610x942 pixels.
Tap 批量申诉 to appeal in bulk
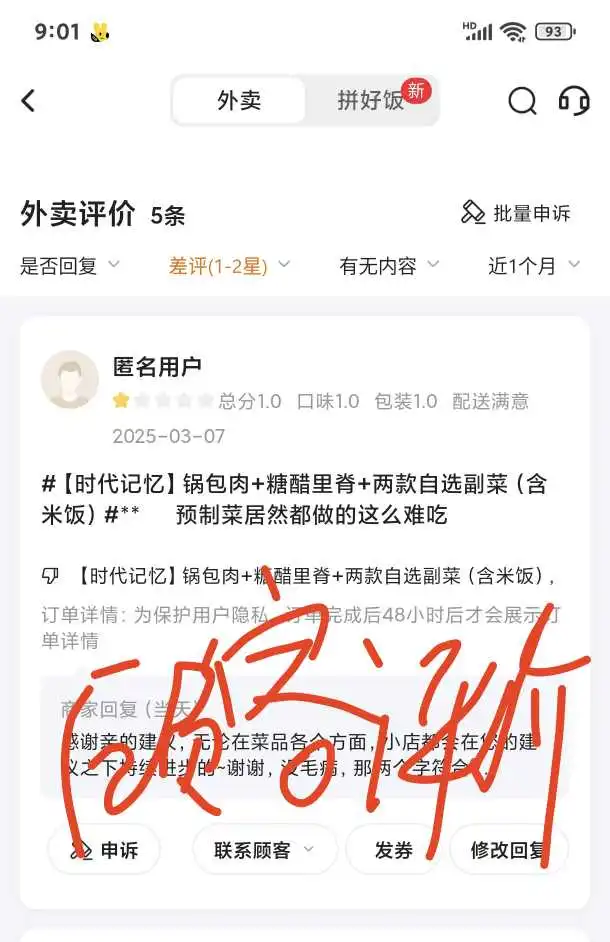516,213
